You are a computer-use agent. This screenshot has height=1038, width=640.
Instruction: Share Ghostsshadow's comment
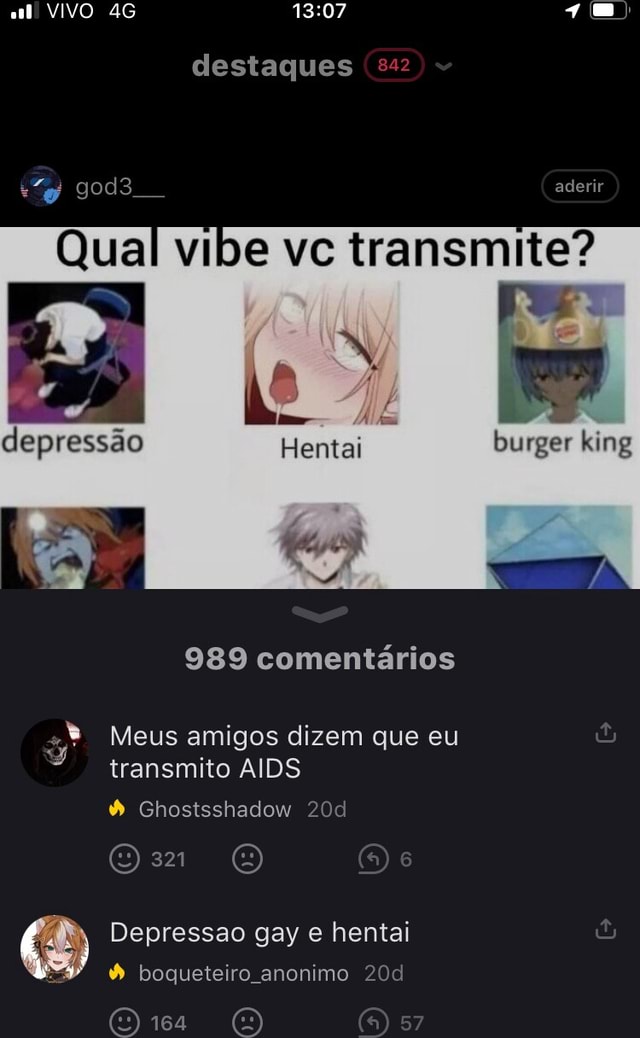(605, 733)
